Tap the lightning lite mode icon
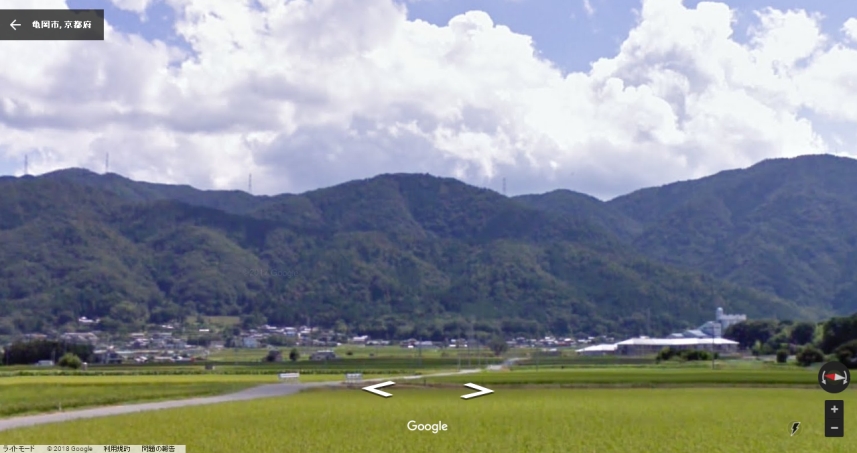The width and height of the screenshot is (857, 453). [795, 428]
